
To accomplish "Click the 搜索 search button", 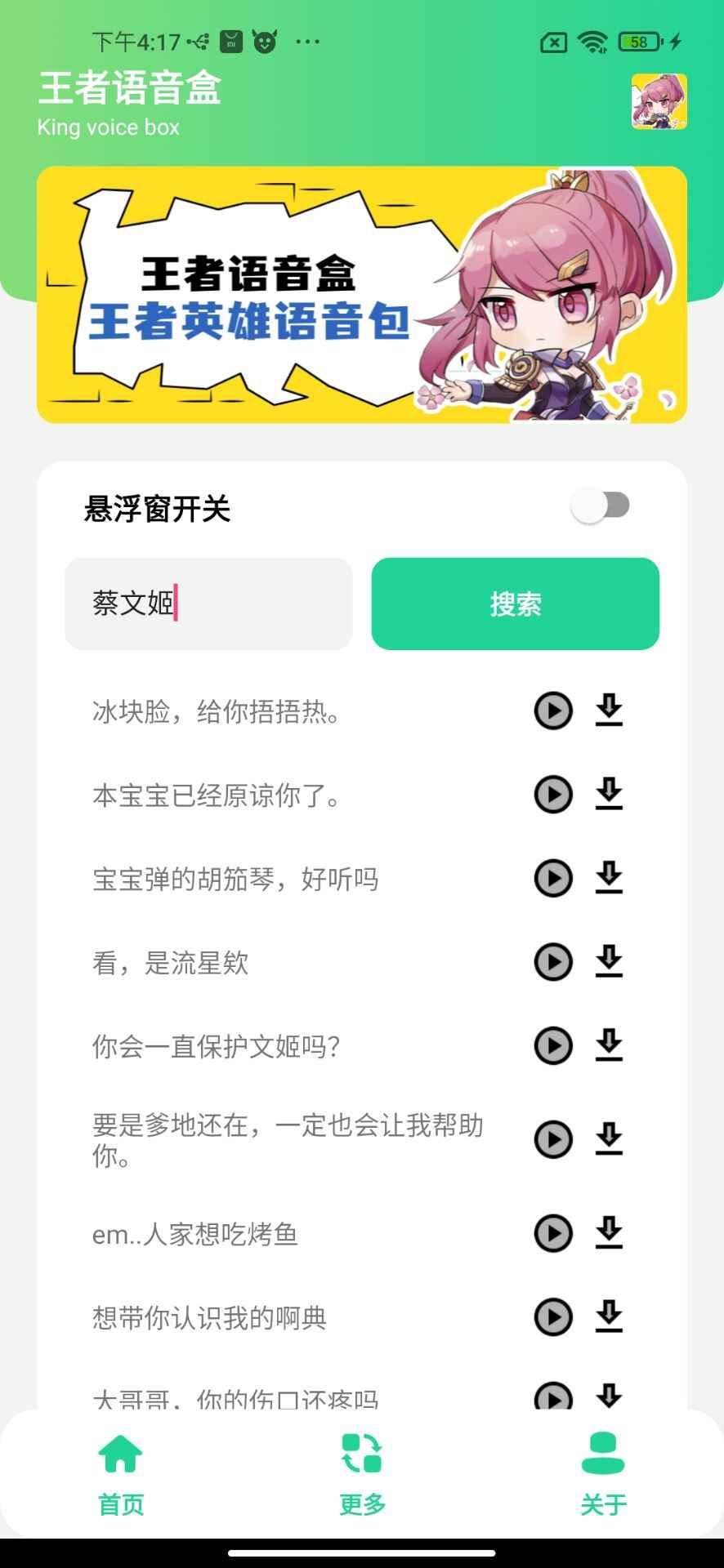I will point(515,604).
